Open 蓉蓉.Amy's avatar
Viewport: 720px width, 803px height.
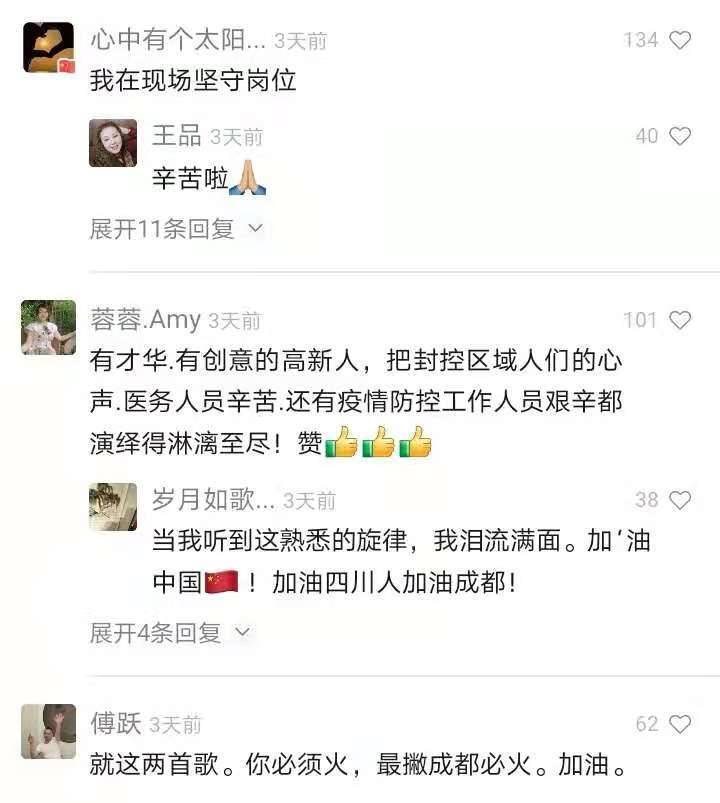pyautogui.click(x=48, y=327)
